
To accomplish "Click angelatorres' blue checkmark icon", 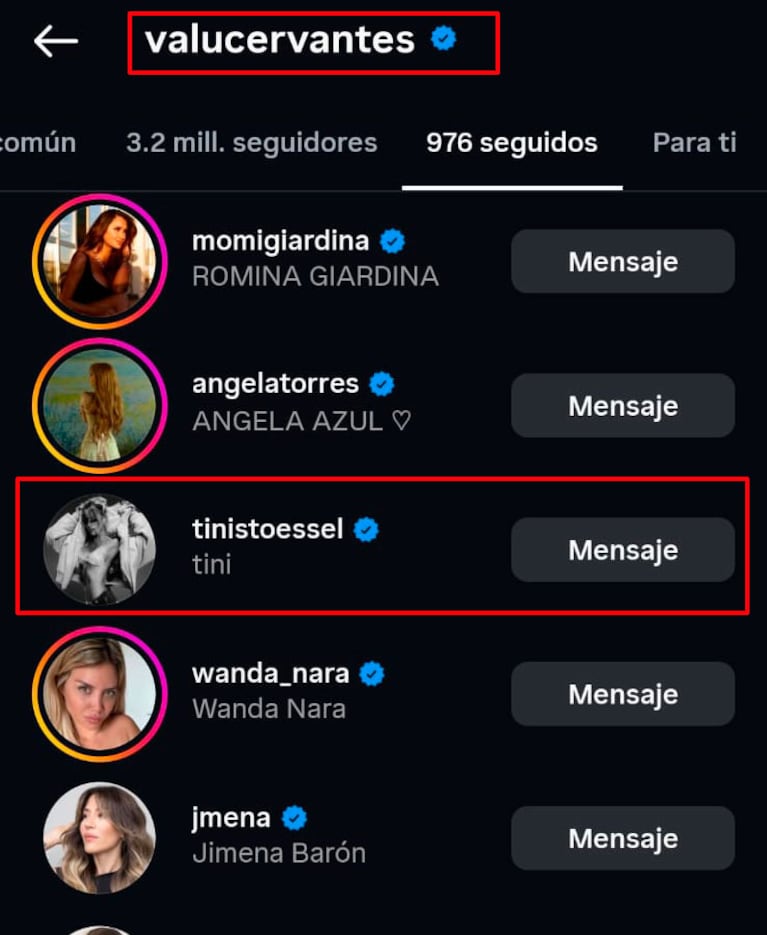I will coord(382,383).
